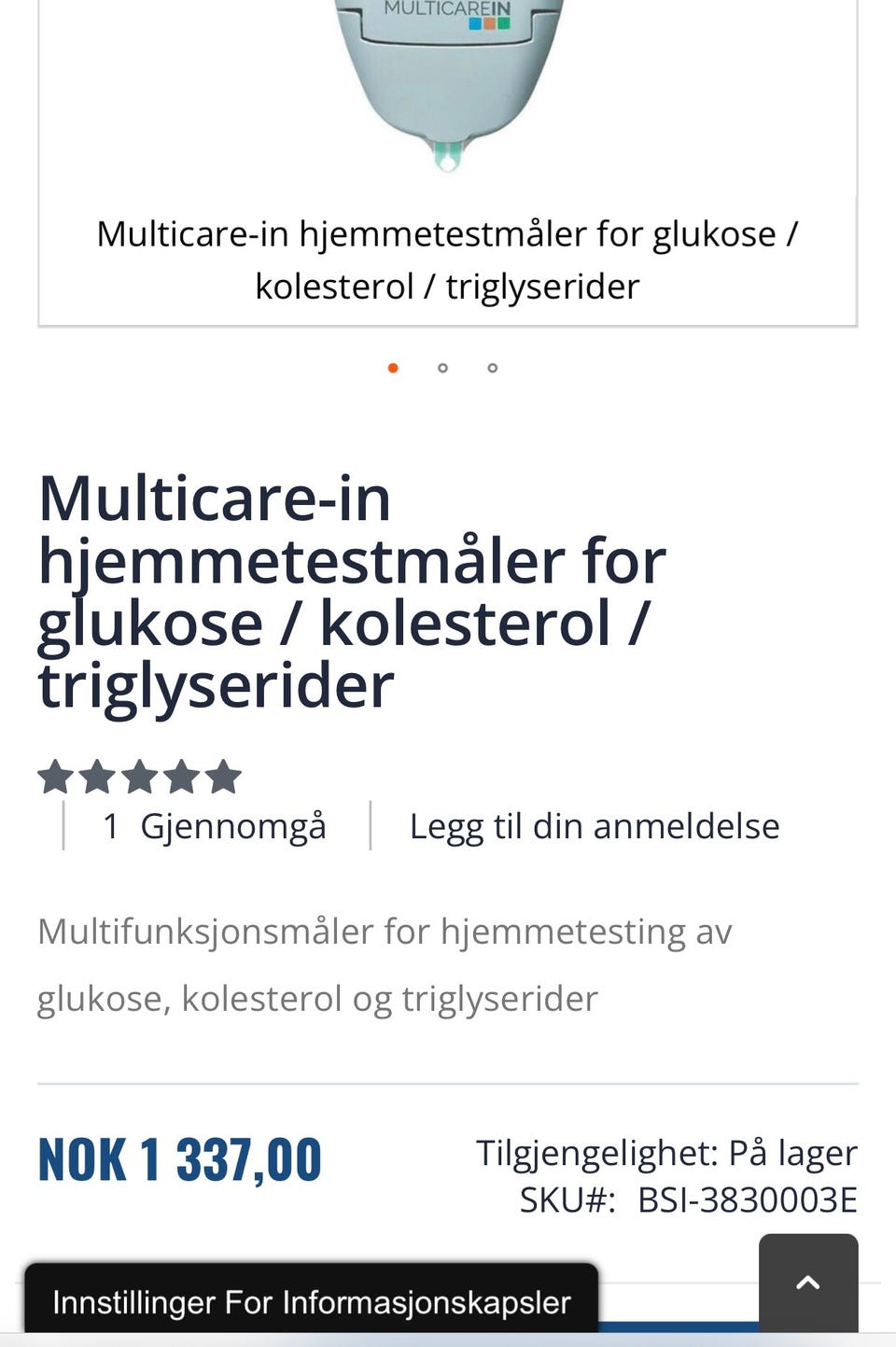The width and height of the screenshot is (896, 1347).
Task: Click the scroll-to-top chevron icon
Action: click(808, 1284)
